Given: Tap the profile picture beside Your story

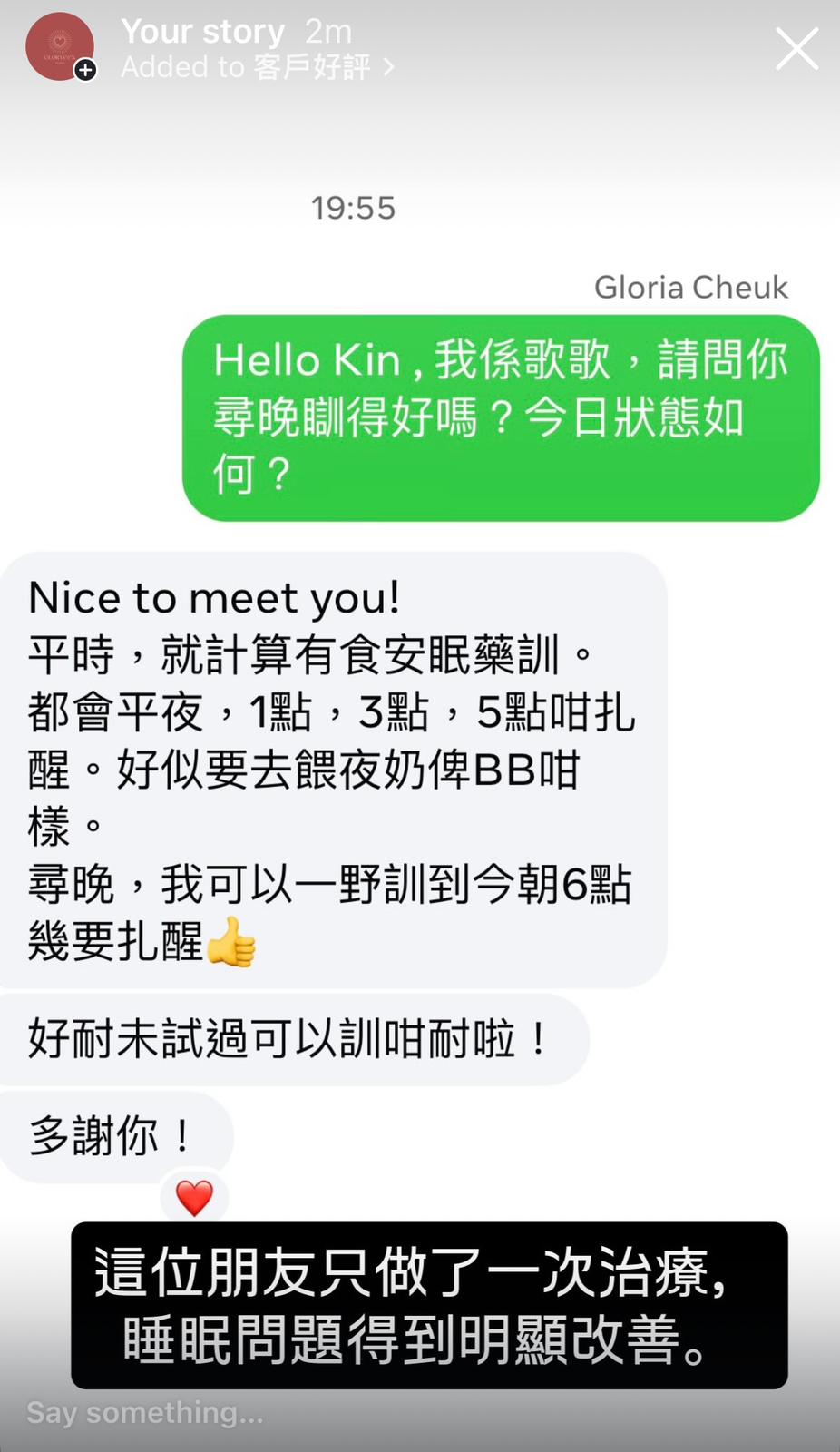Looking at the screenshot, I should pyautogui.click(x=60, y=47).
